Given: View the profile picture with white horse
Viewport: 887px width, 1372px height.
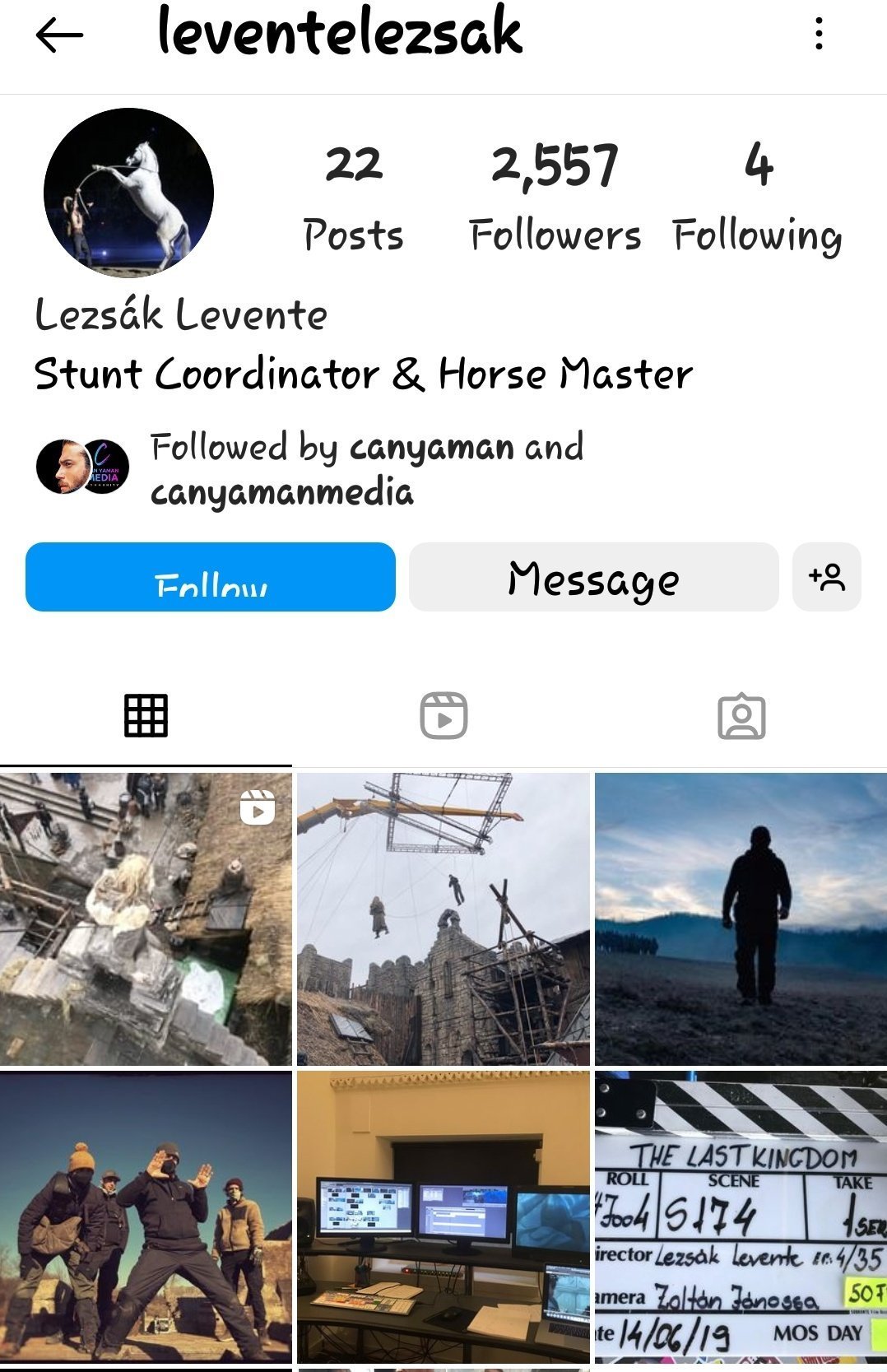Looking at the screenshot, I should click(128, 193).
